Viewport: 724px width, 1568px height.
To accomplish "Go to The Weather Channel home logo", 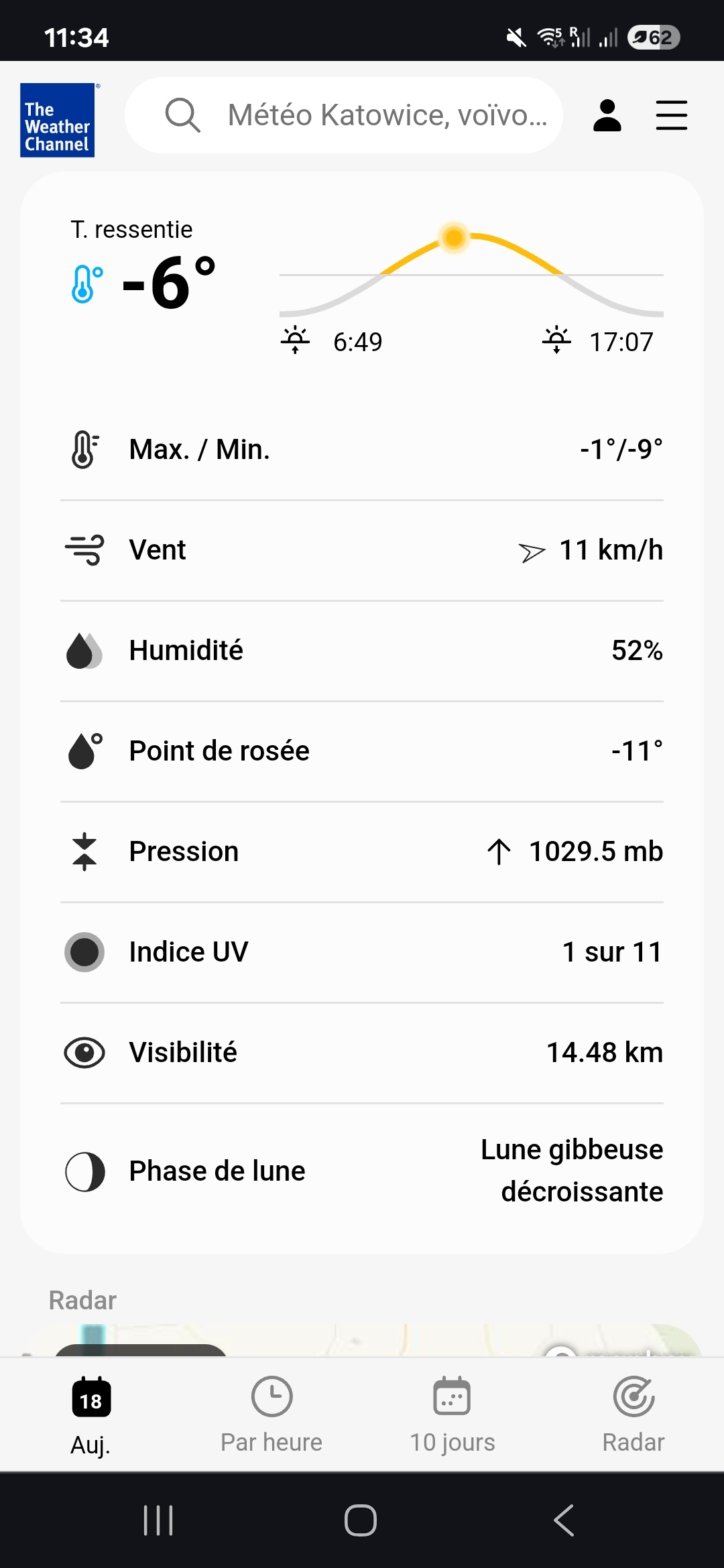I will click(58, 120).
